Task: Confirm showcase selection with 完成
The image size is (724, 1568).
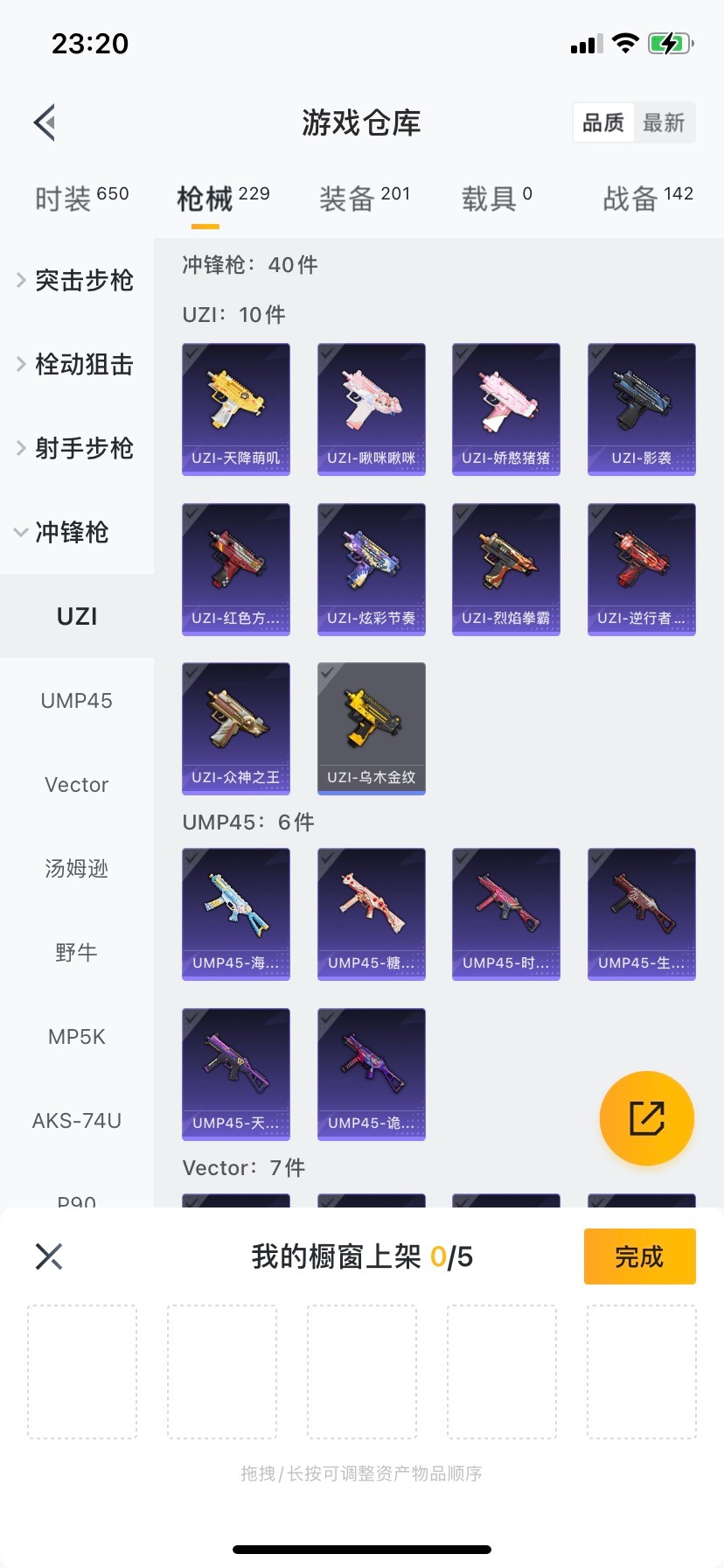Action: tap(639, 1256)
